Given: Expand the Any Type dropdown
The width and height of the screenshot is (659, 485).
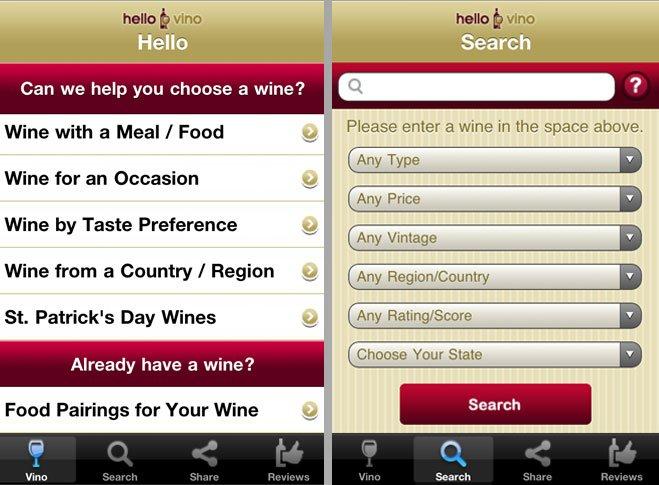Looking at the screenshot, I should 494,160.
